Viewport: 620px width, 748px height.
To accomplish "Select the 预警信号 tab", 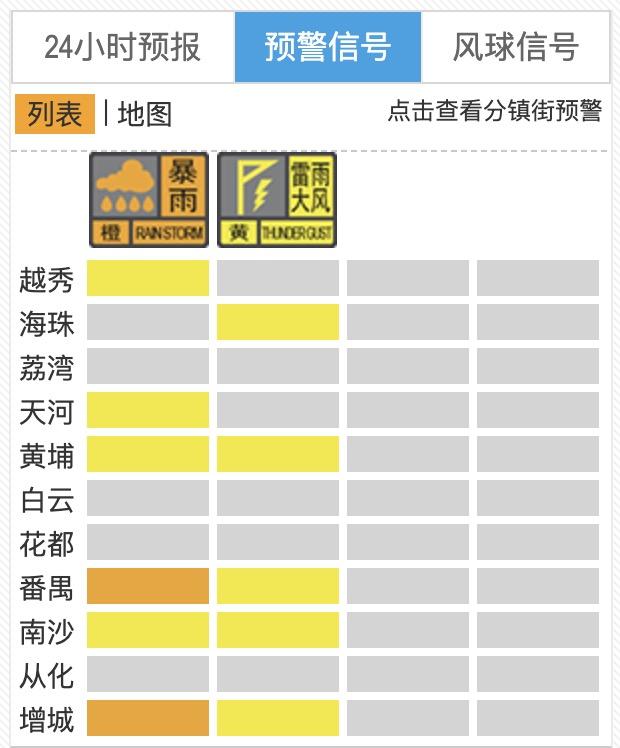I will tap(328, 47).
